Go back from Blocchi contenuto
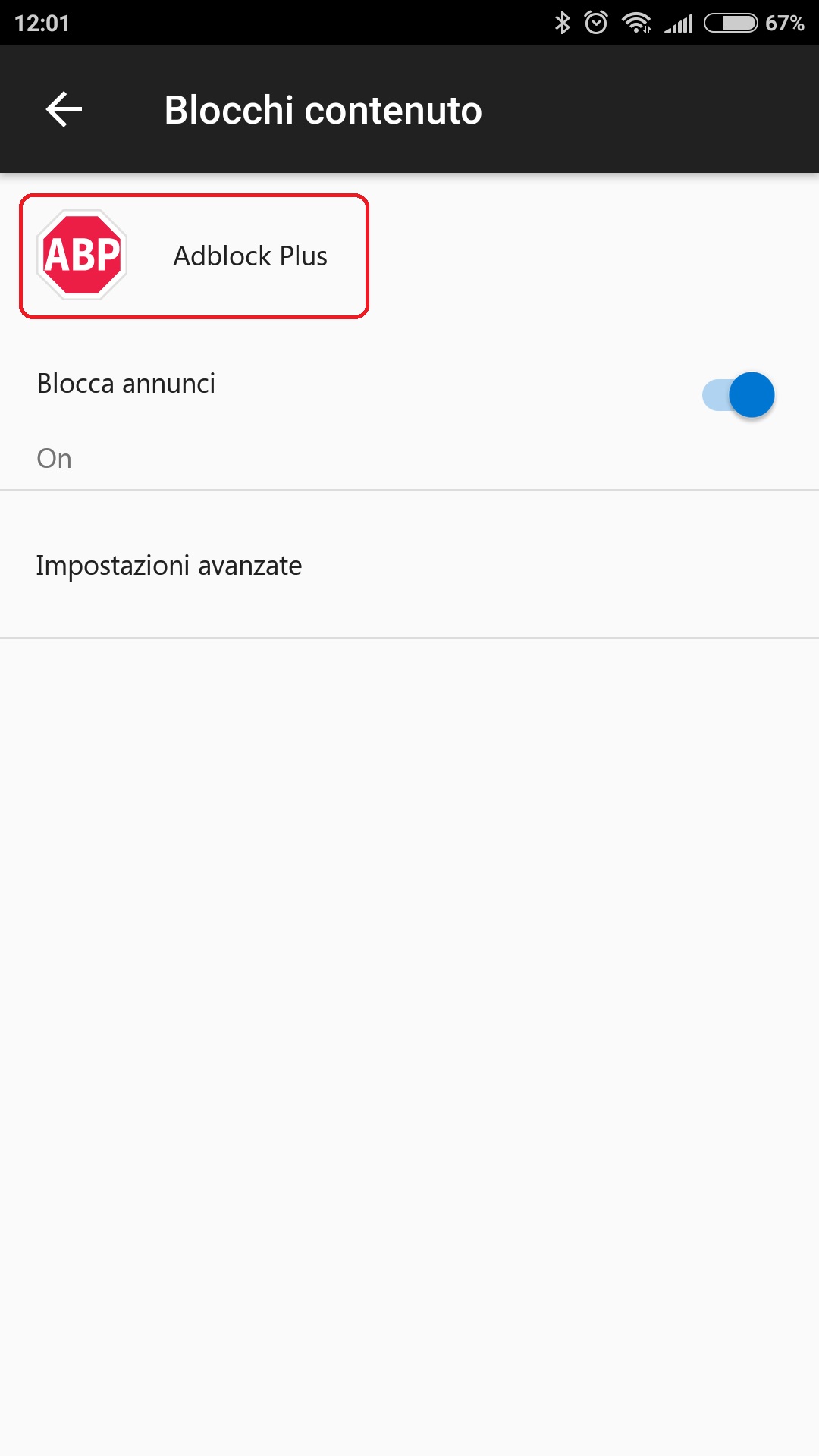This screenshot has height=1456, width=819. 64,110
